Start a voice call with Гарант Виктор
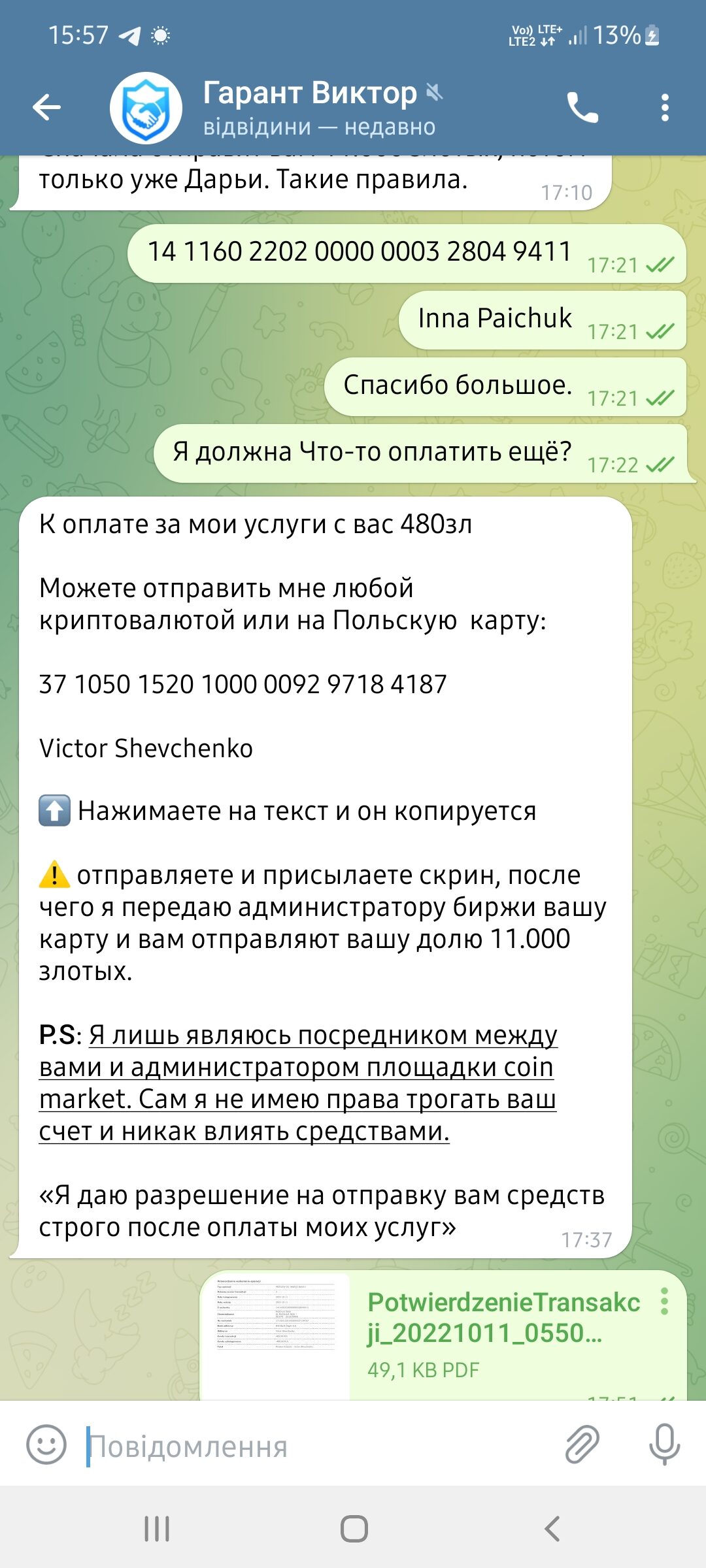Viewport: 706px width, 1568px height. 582,108
